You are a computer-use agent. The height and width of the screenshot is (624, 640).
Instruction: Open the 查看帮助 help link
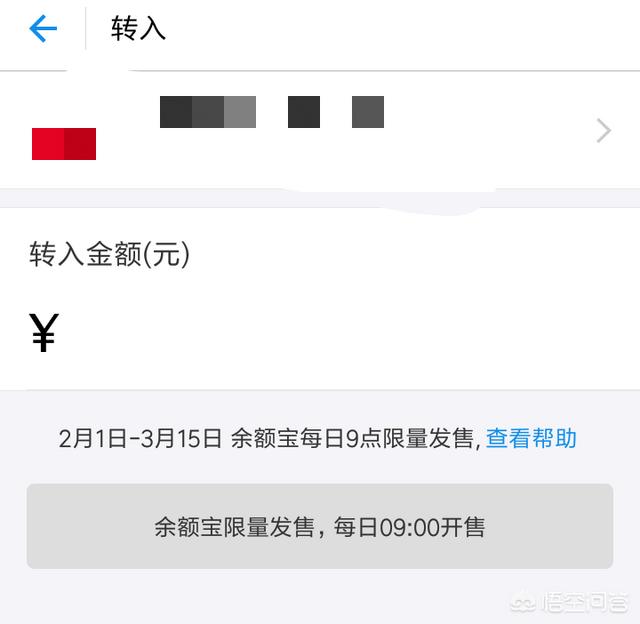tap(531, 438)
